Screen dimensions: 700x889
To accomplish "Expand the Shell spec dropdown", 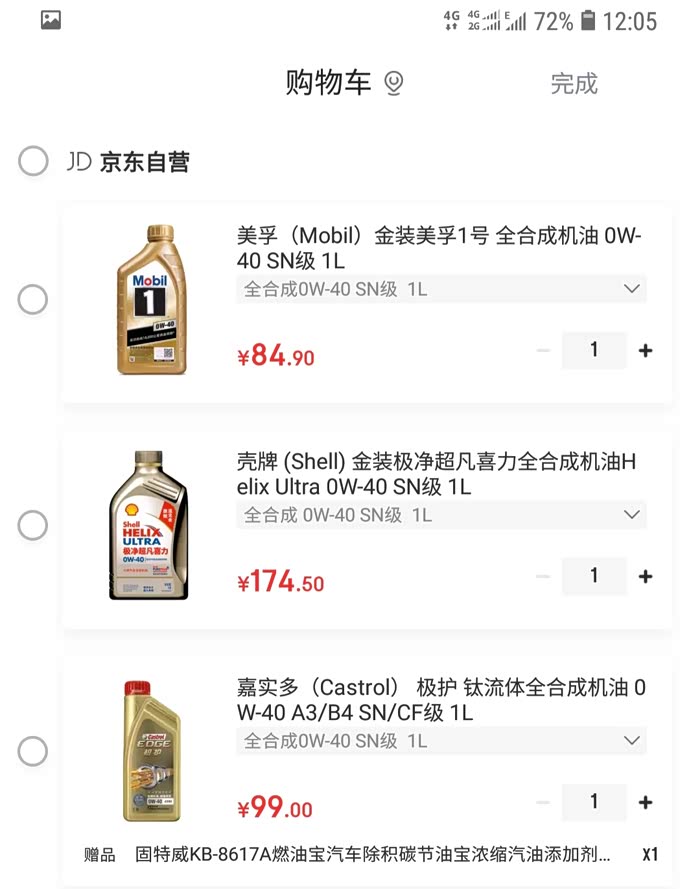I will click(x=441, y=515).
